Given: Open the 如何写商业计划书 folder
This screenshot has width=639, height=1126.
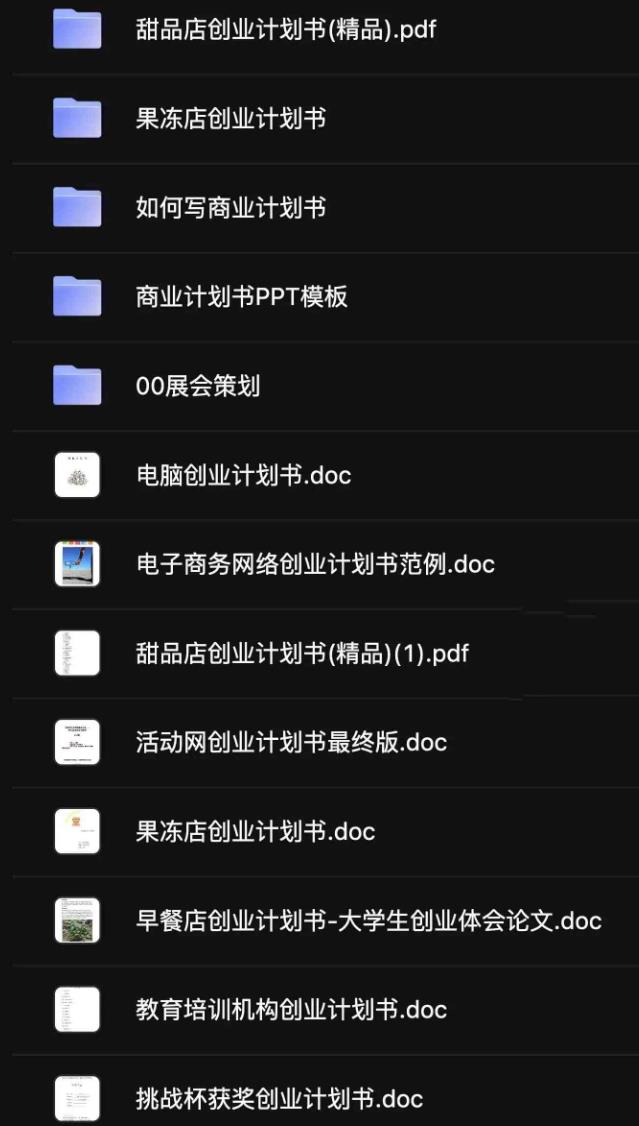Looking at the screenshot, I should [231, 208].
